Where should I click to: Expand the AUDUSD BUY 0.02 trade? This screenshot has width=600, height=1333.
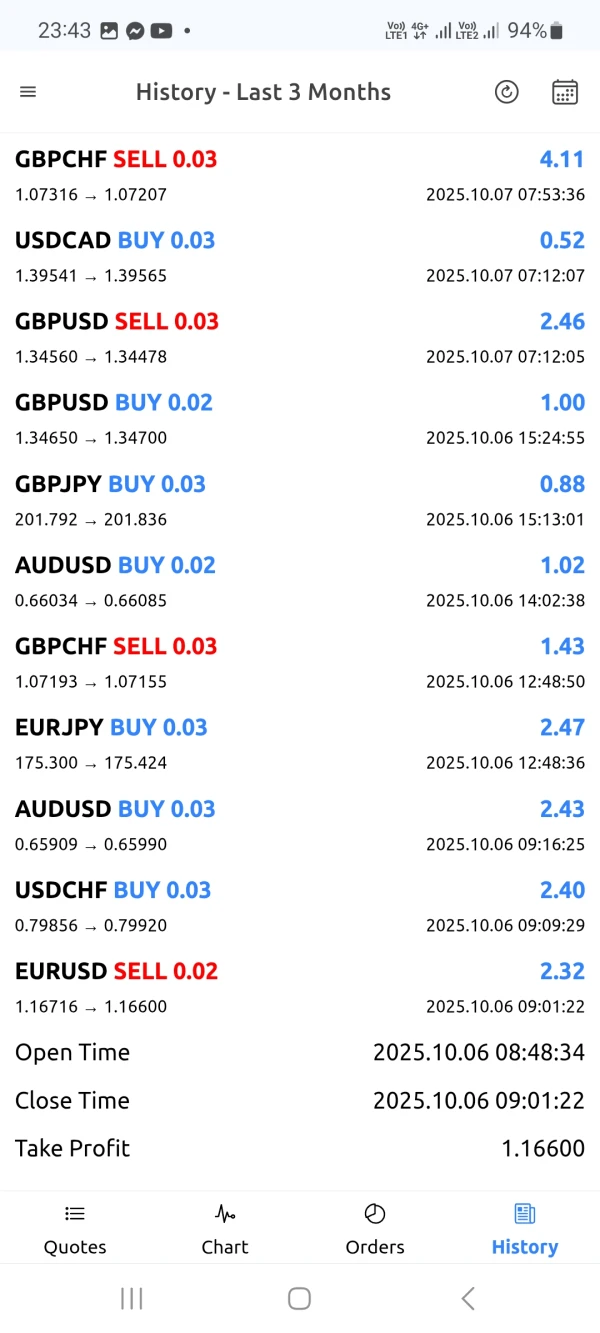coord(300,581)
